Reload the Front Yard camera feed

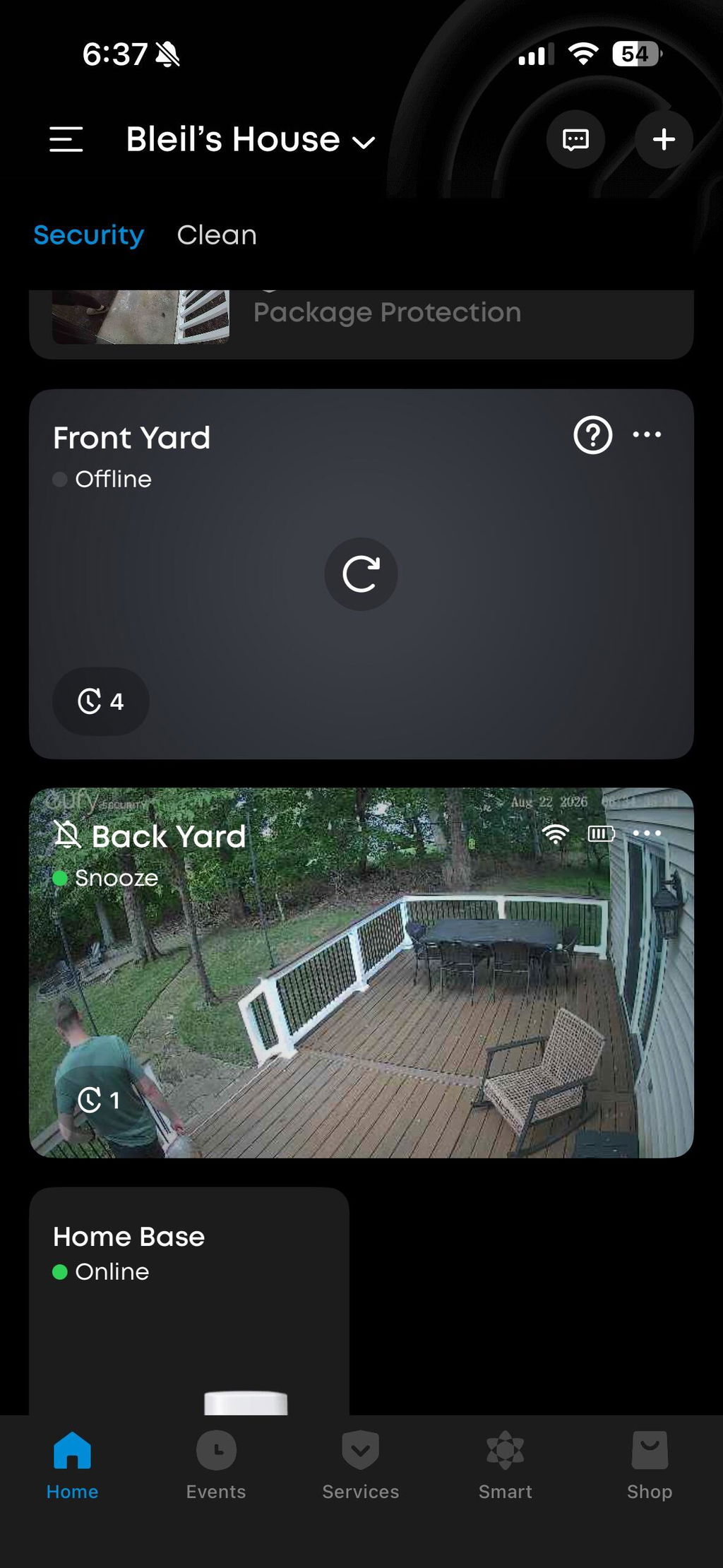[361, 574]
